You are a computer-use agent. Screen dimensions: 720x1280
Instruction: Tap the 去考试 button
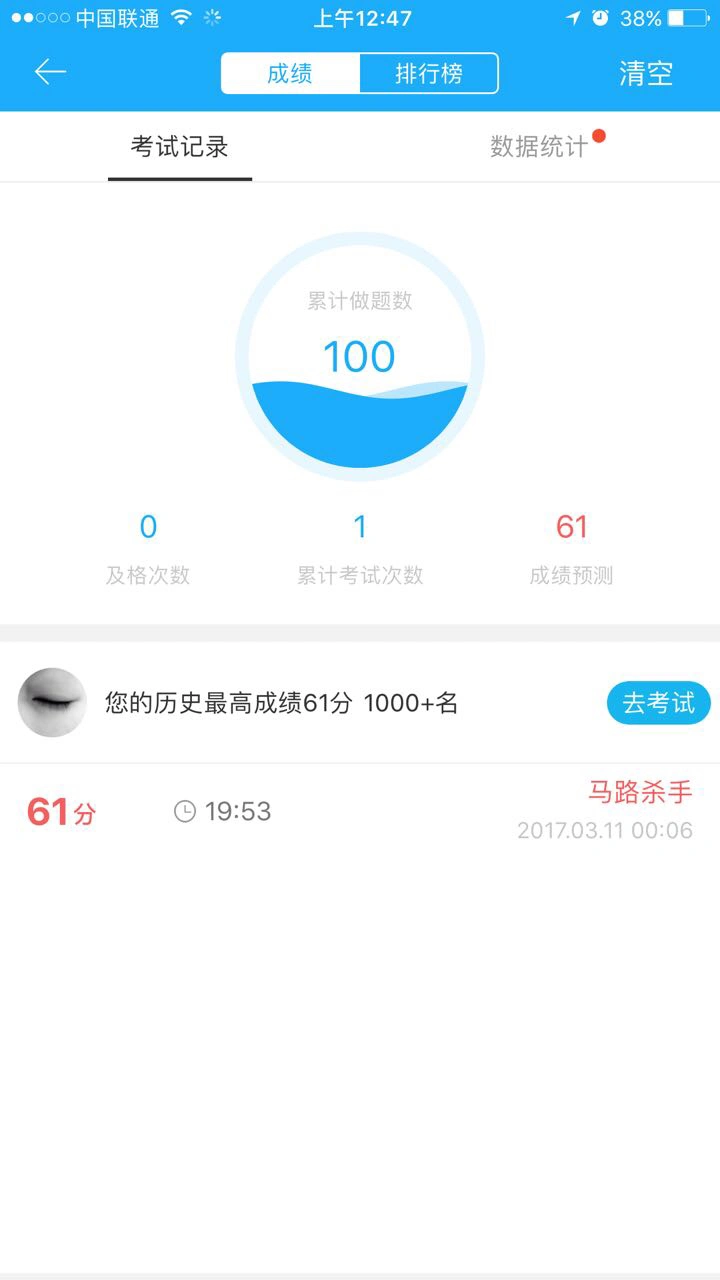(658, 703)
